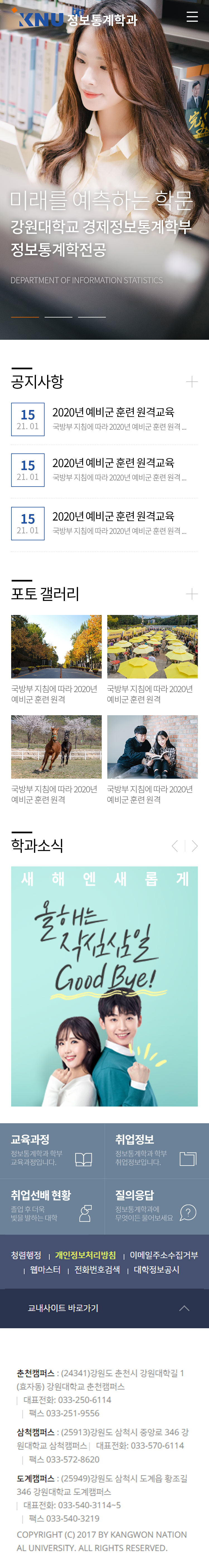Open 전화번호검색 link

pos(97,1269)
